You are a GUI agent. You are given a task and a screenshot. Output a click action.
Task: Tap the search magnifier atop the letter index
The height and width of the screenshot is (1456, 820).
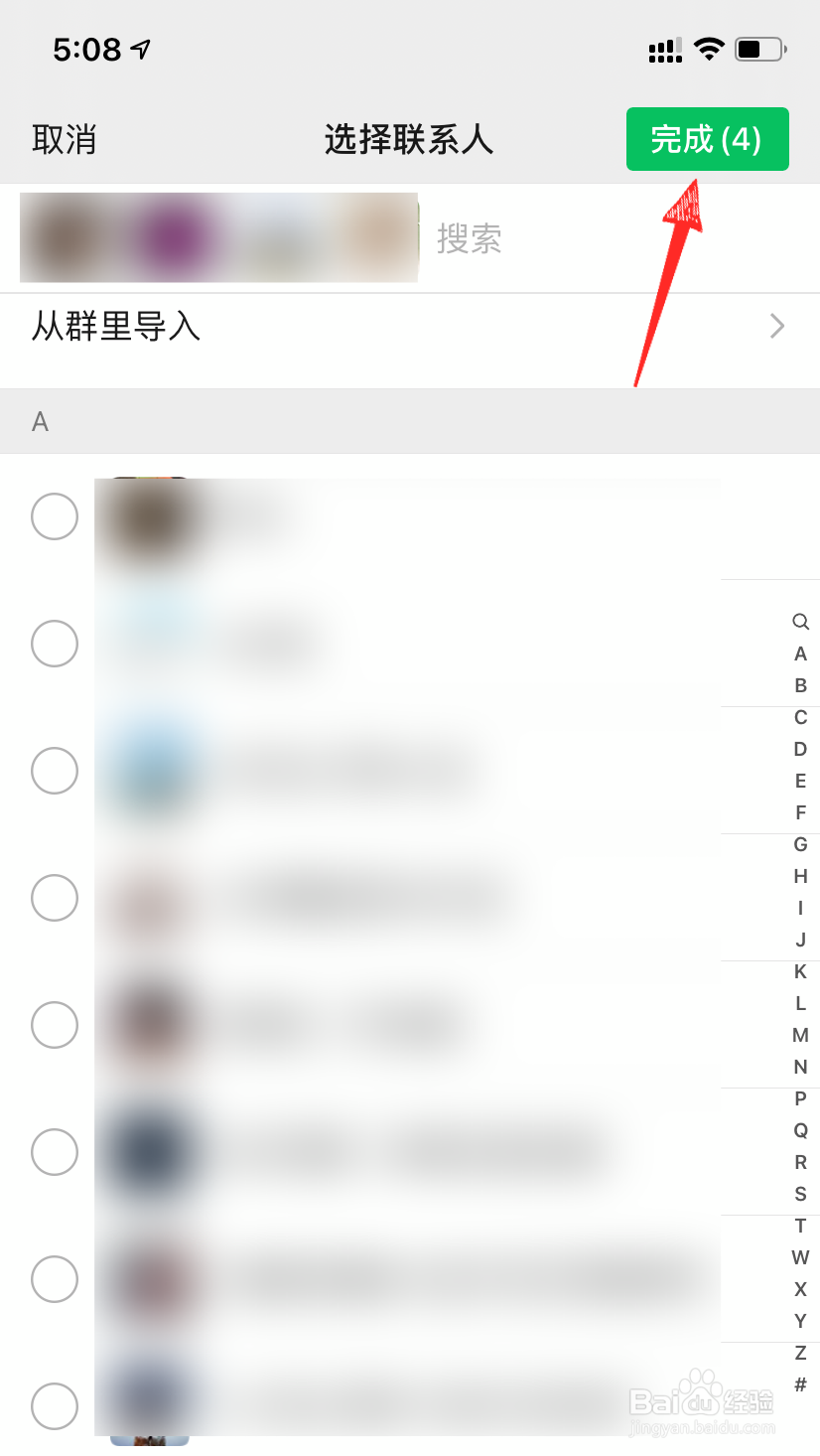[800, 621]
